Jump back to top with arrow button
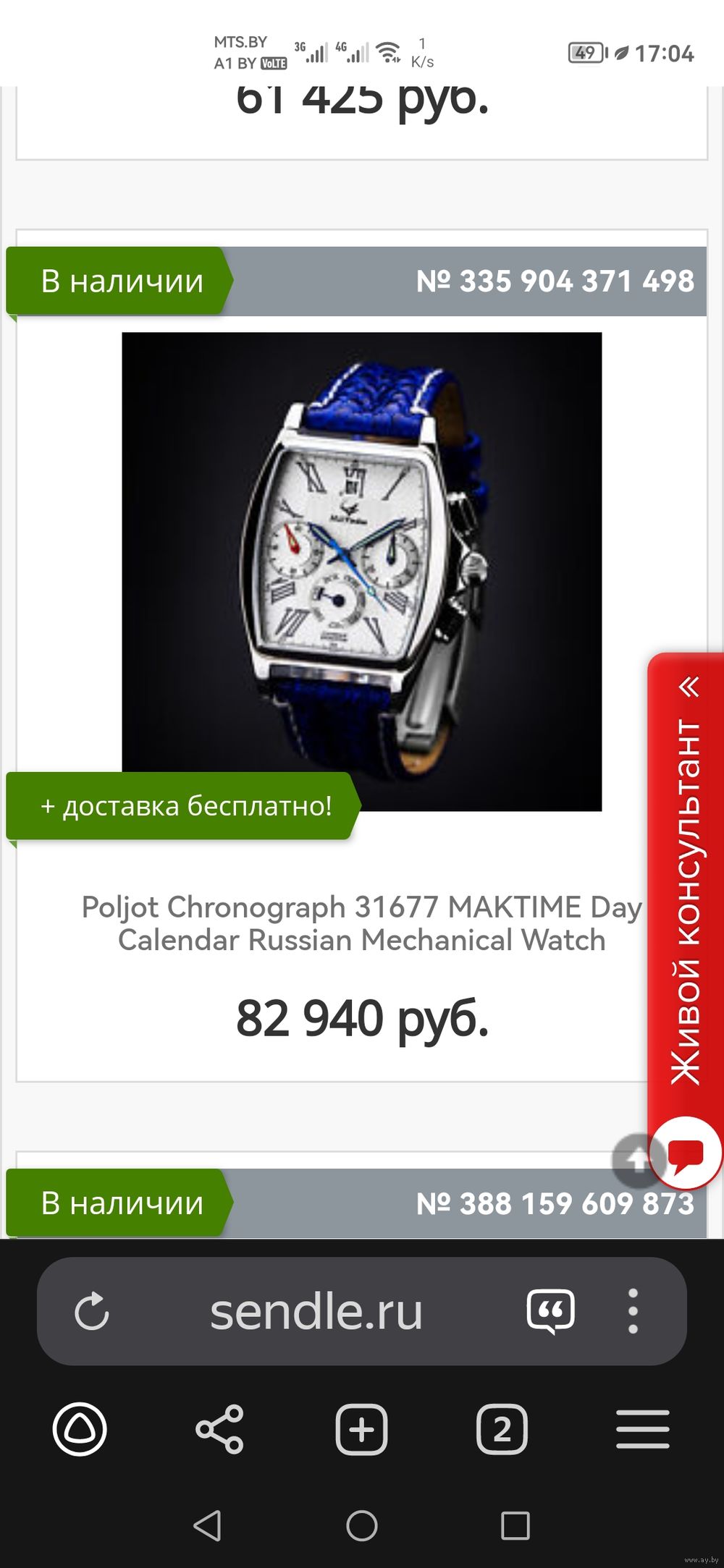This screenshot has width=724, height=1568. [634, 1160]
